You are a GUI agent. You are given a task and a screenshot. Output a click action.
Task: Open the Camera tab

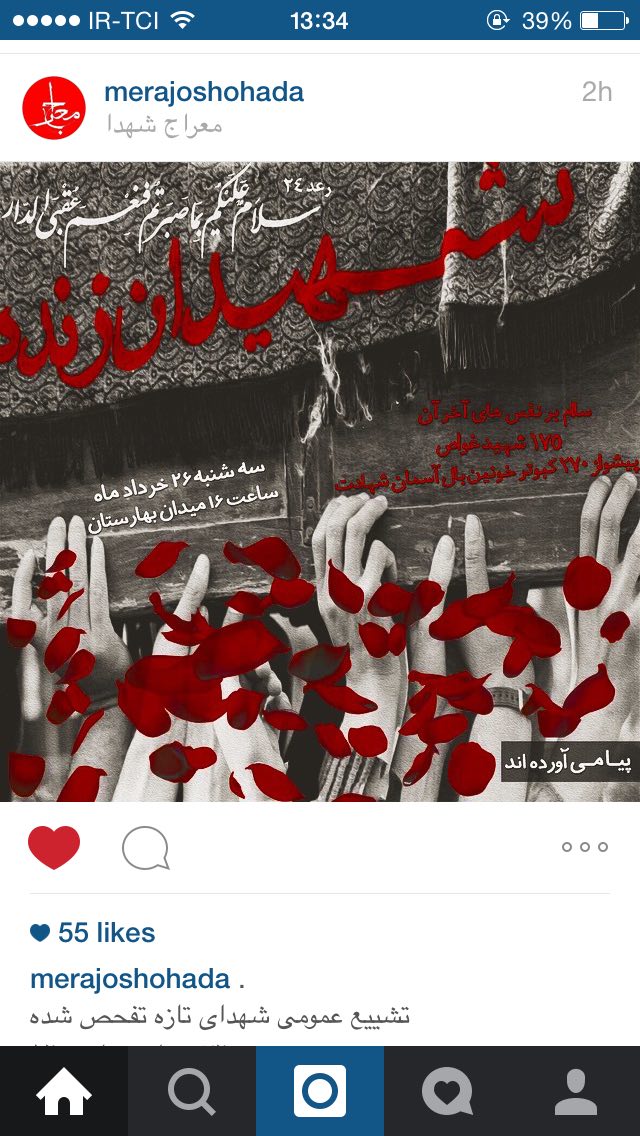point(320,1091)
